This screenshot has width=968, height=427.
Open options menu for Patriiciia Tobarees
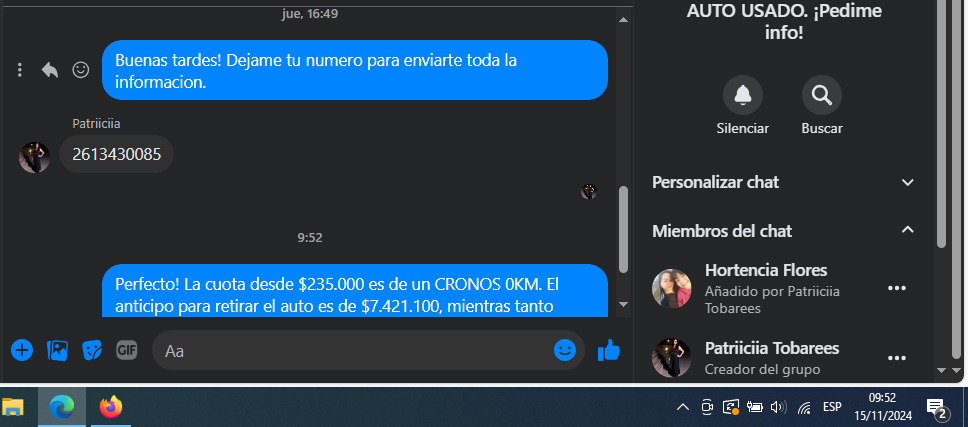(x=897, y=358)
